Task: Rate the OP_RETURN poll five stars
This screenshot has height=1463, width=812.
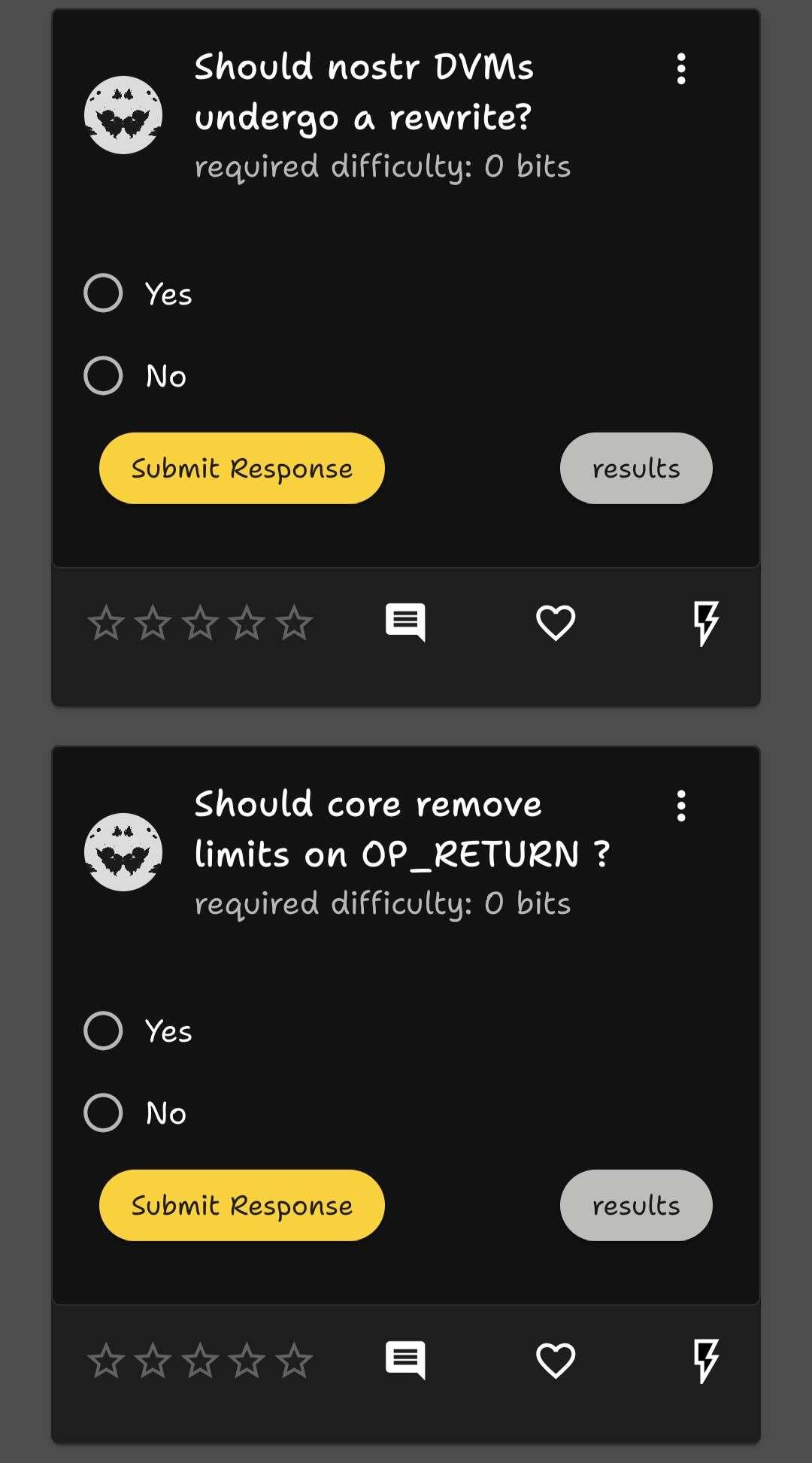Action: coord(294,1360)
